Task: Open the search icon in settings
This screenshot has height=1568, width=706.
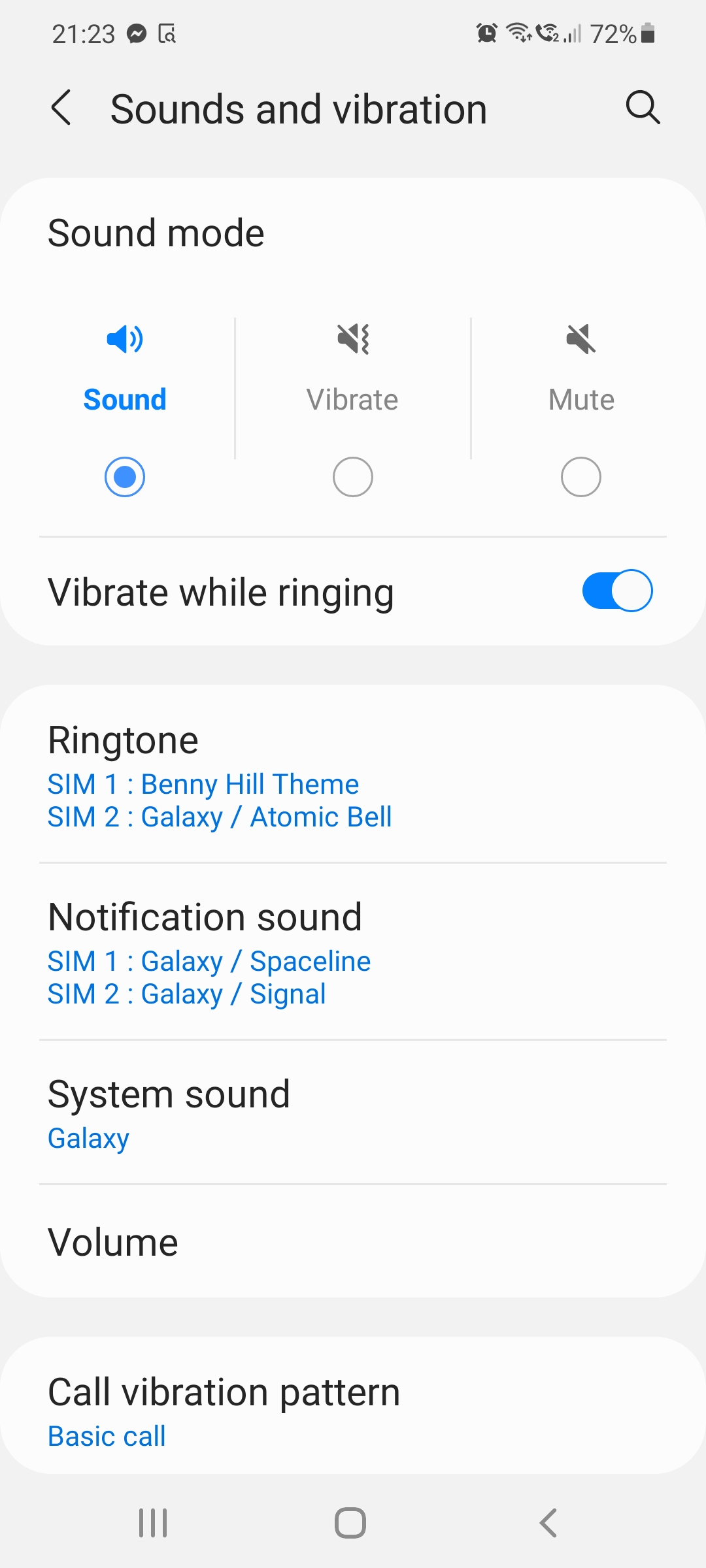Action: tap(643, 108)
